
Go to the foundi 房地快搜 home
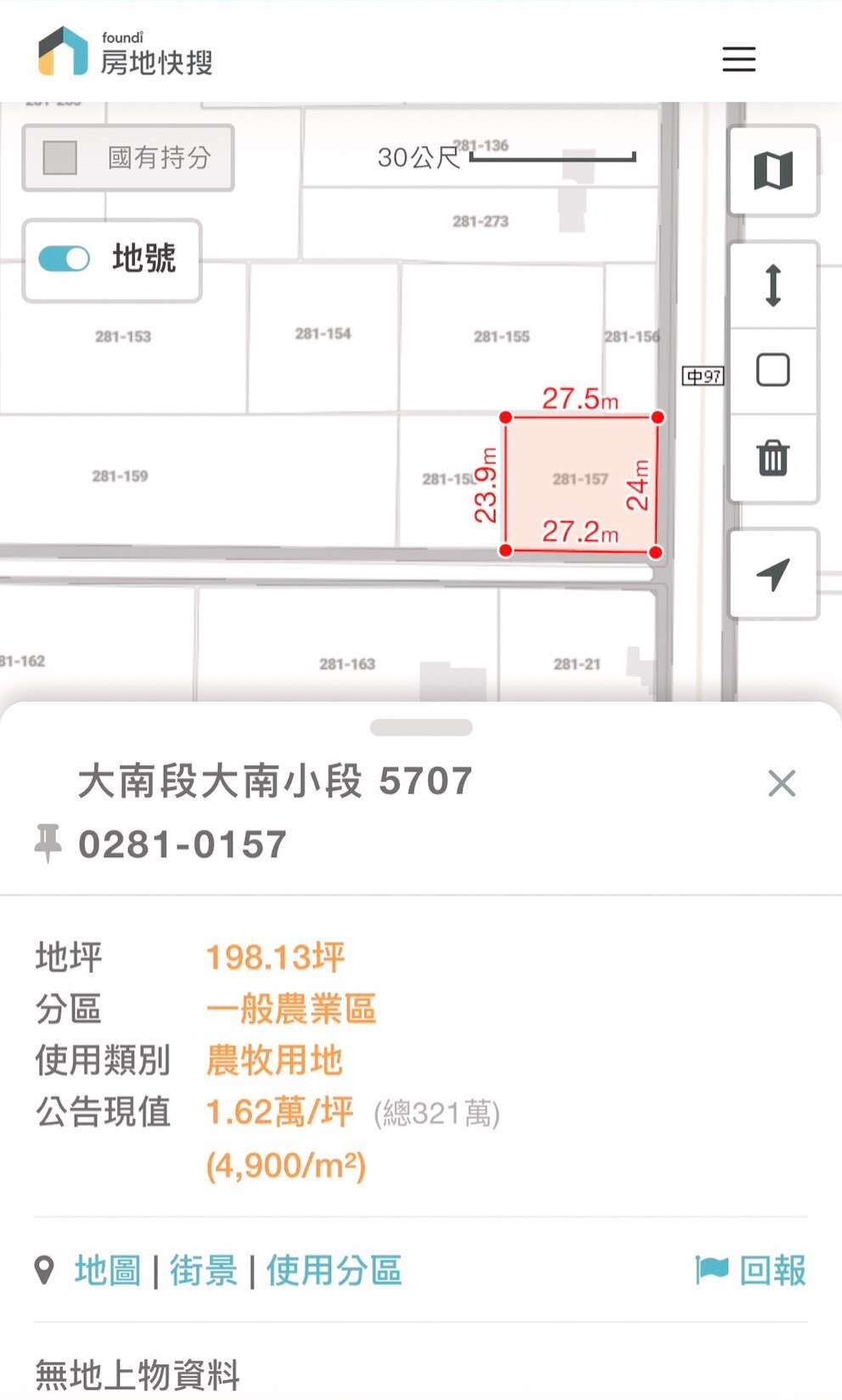coord(126,53)
